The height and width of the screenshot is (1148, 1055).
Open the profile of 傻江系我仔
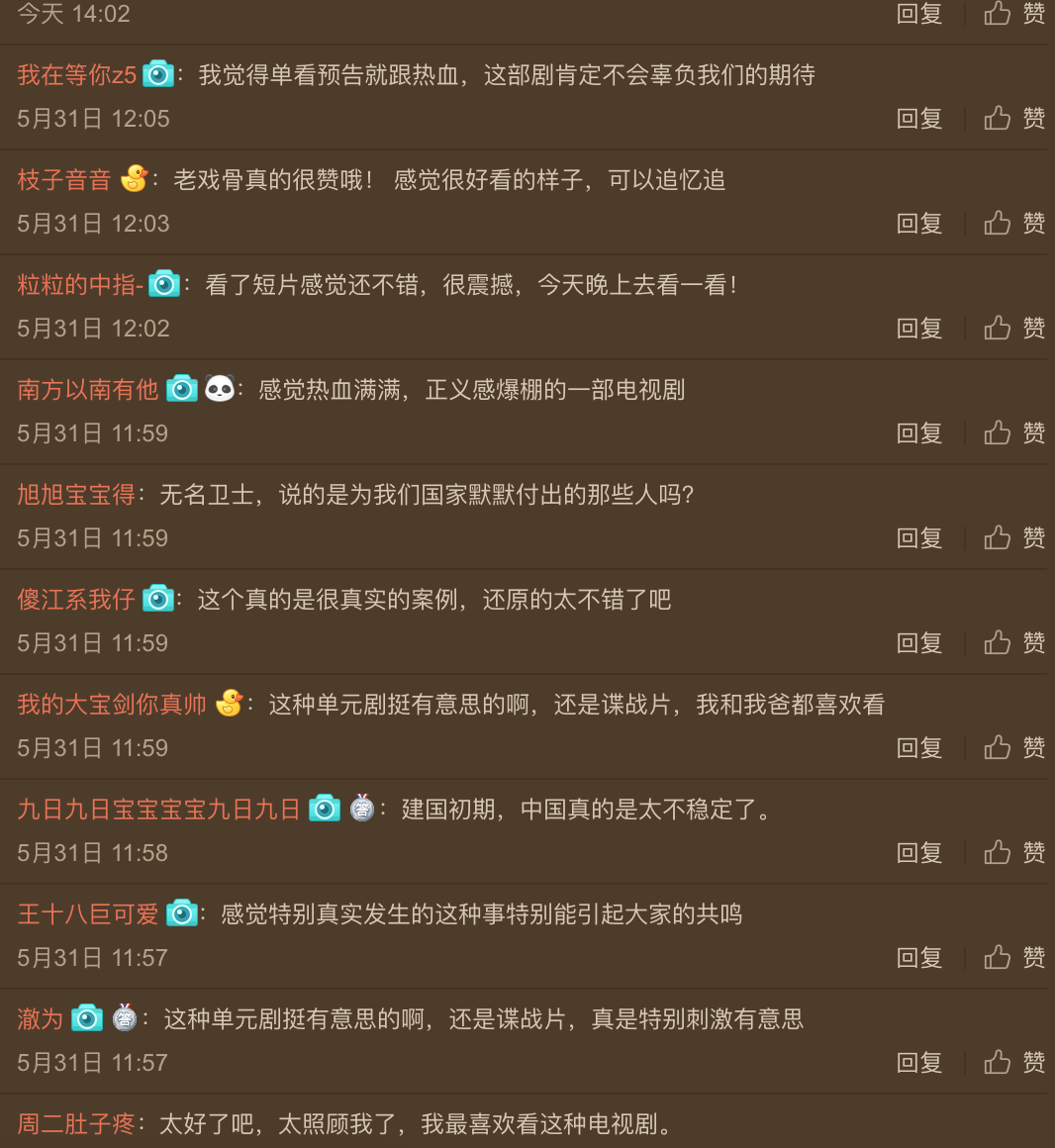(x=76, y=600)
